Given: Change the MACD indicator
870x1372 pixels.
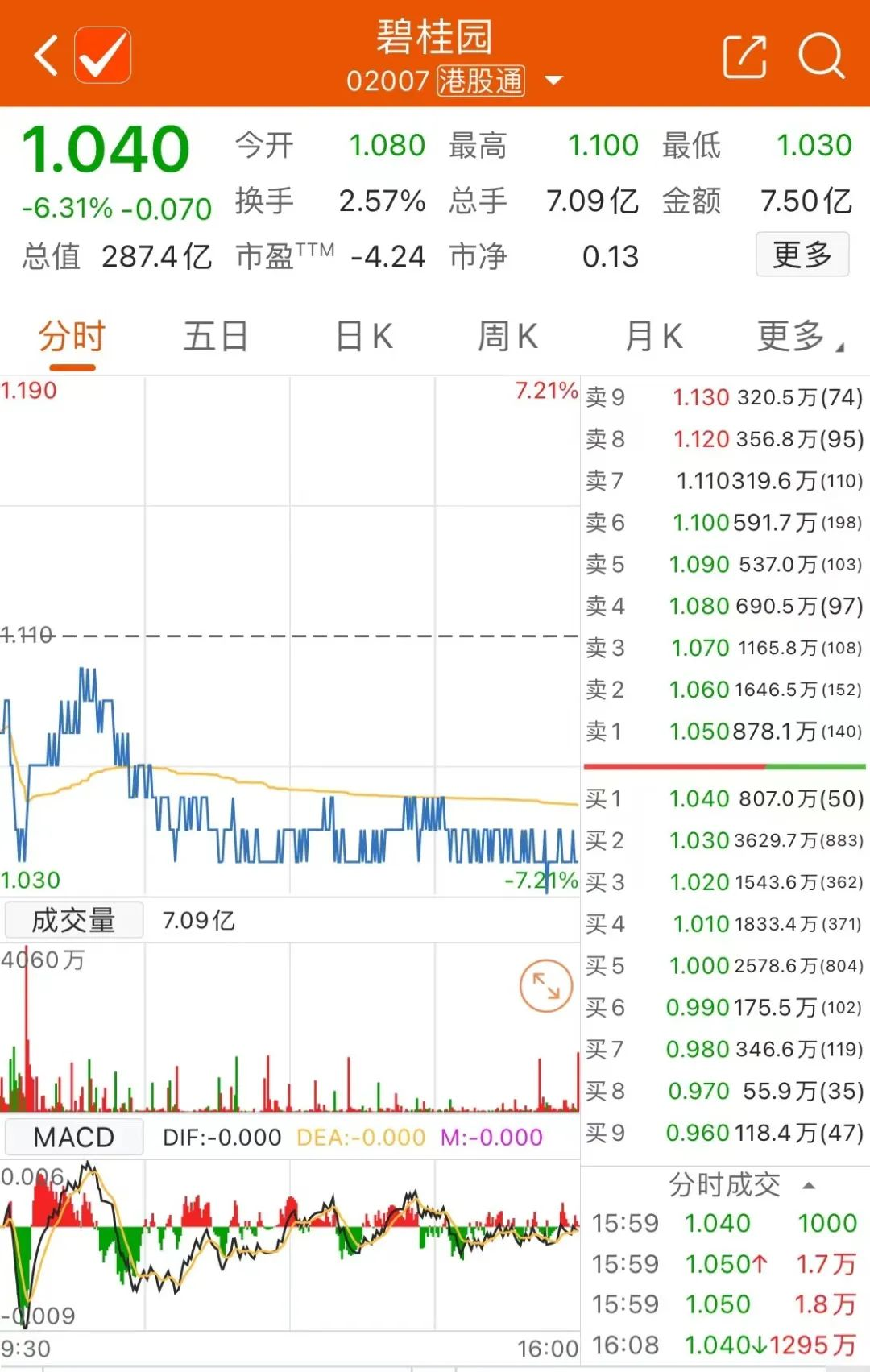Looking at the screenshot, I should [x=74, y=1138].
